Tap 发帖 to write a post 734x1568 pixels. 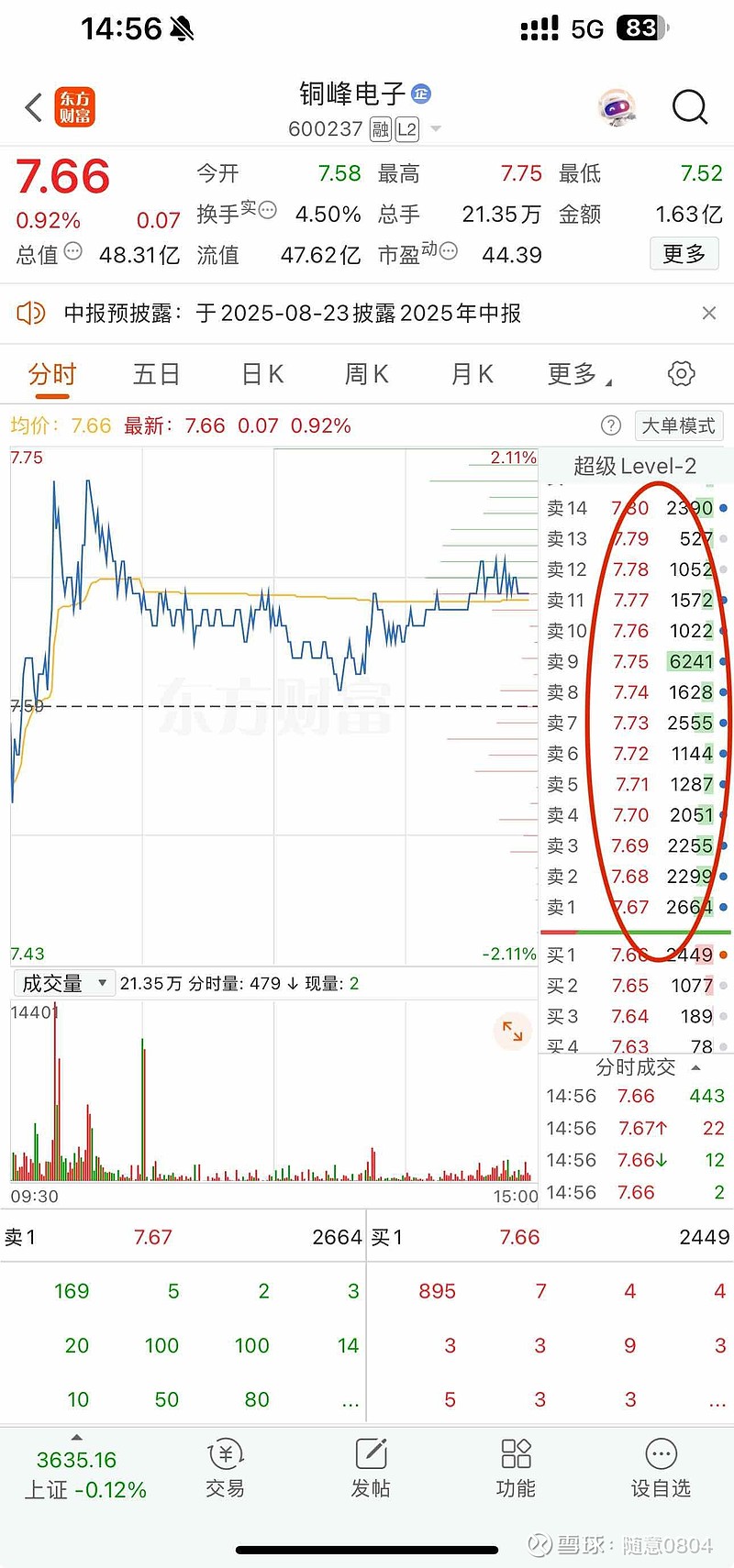(x=371, y=1468)
